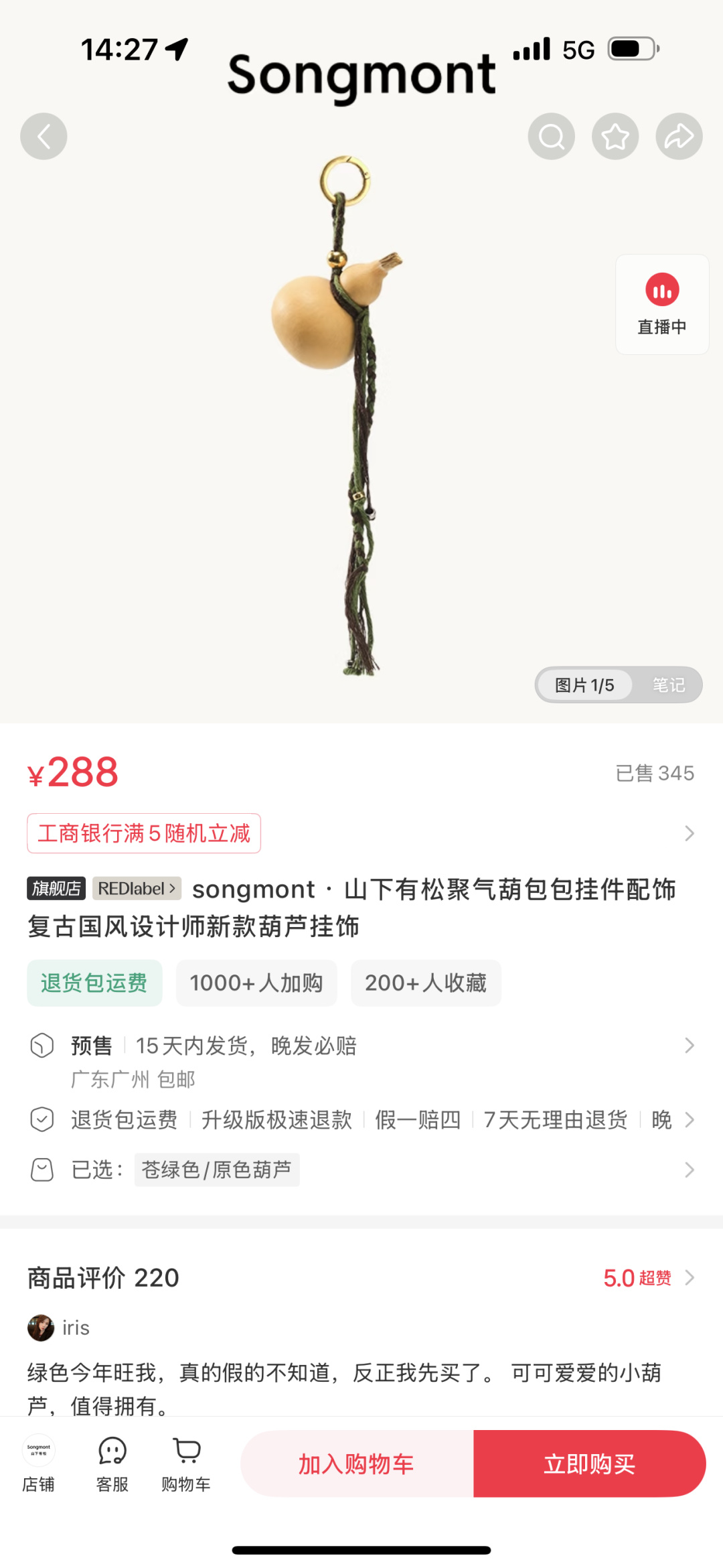The width and height of the screenshot is (723, 1568).
Task: Visit the 店铺 store page
Action: pyautogui.click(x=38, y=1464)
